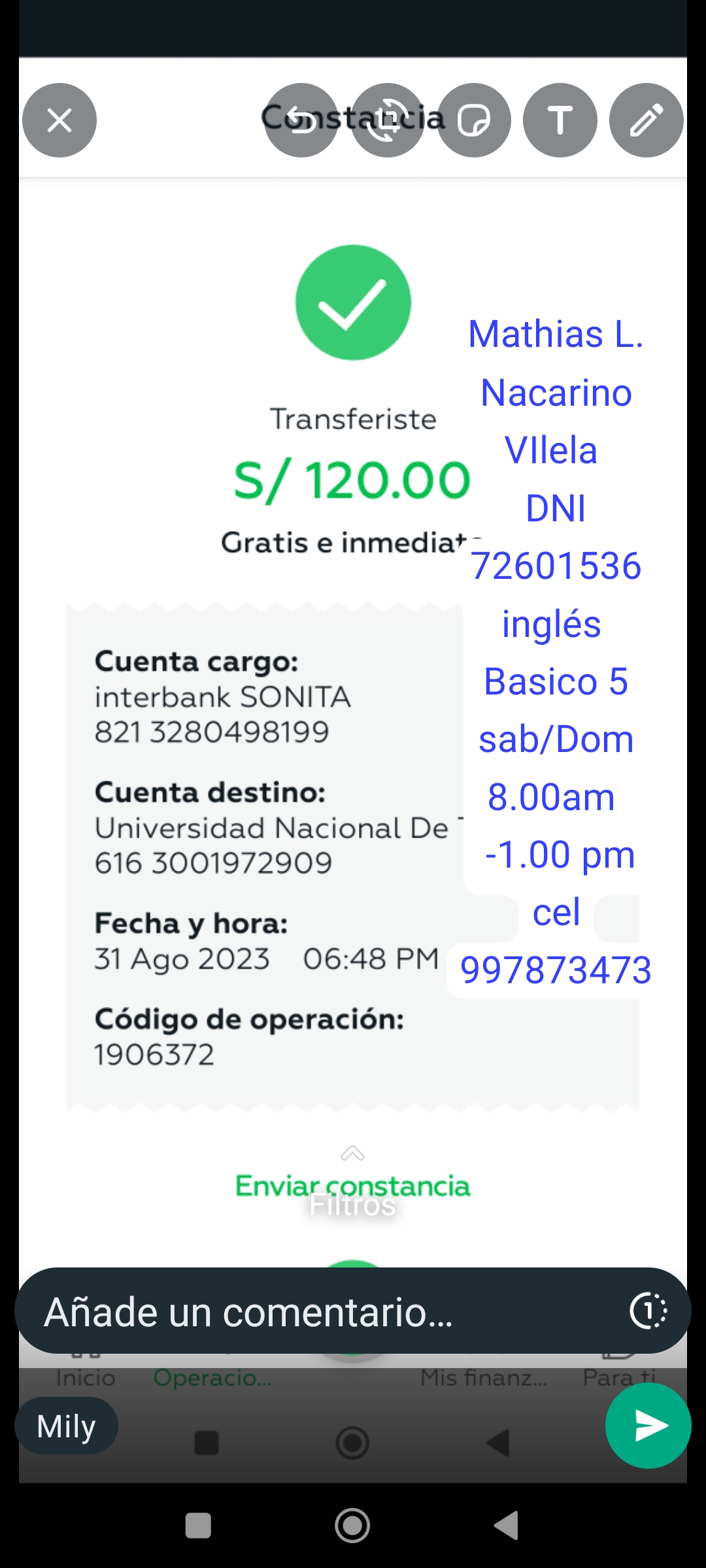Viewport: 706px width, 1568px height.
Task: Open the crop and rotate tool
Action: 388,120
